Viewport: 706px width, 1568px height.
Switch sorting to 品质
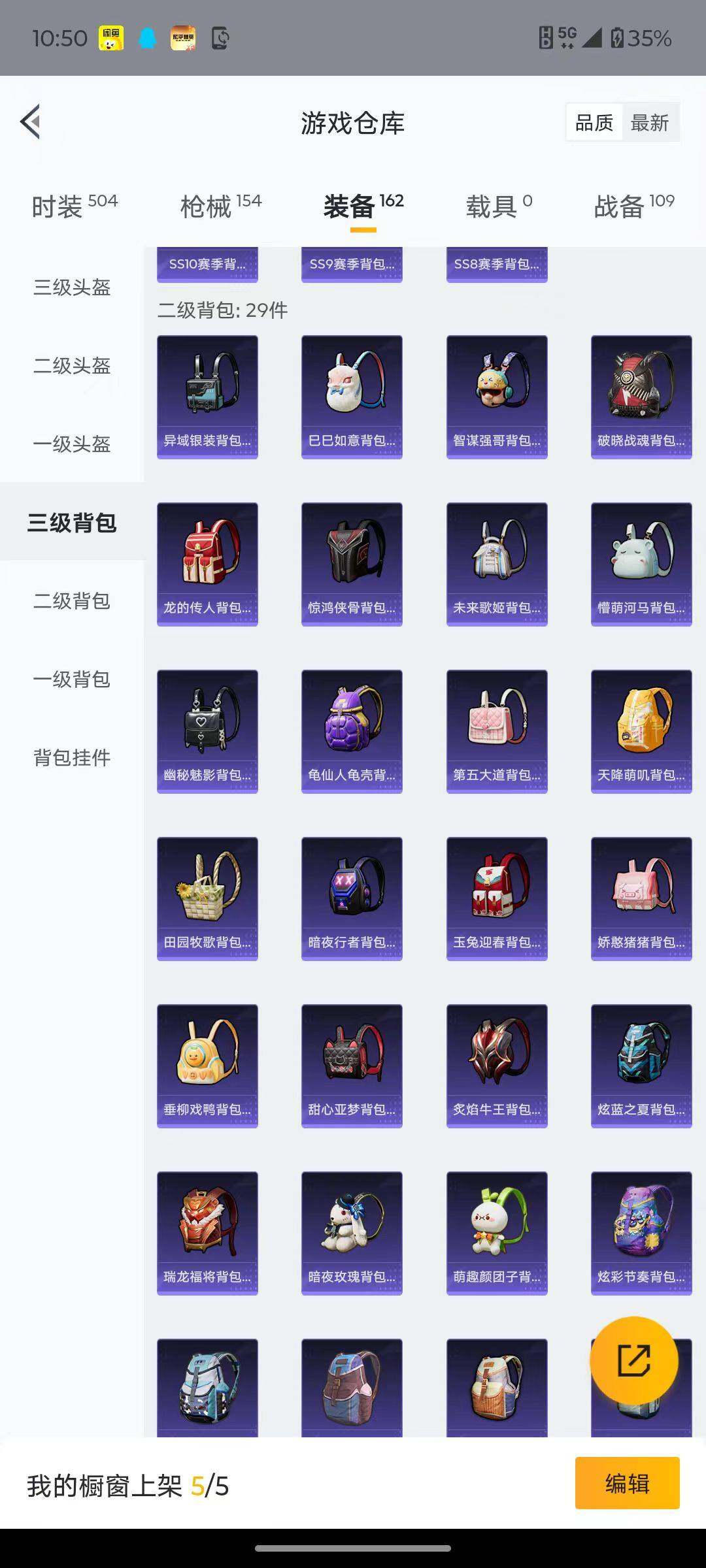[594, 123]
